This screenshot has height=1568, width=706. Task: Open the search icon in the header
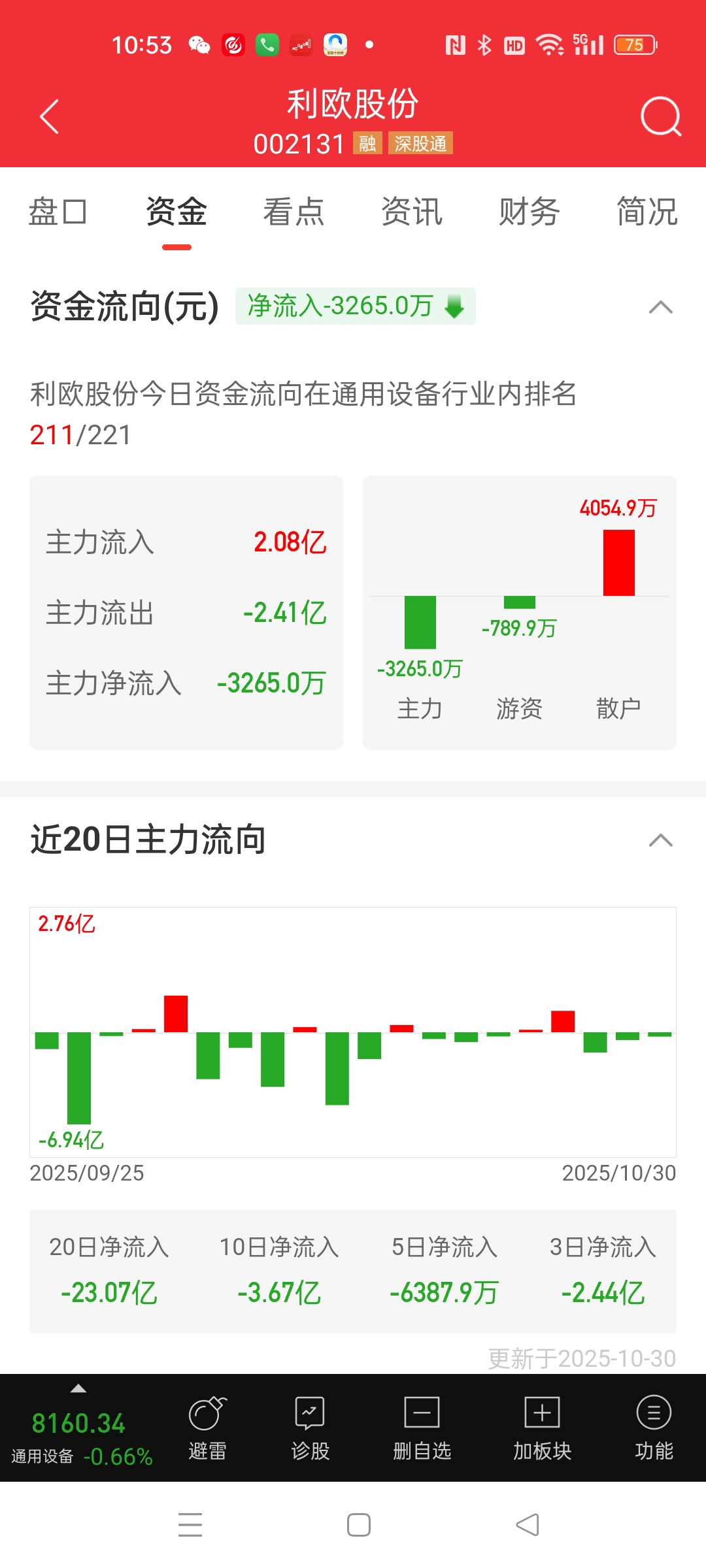point(661,117)
